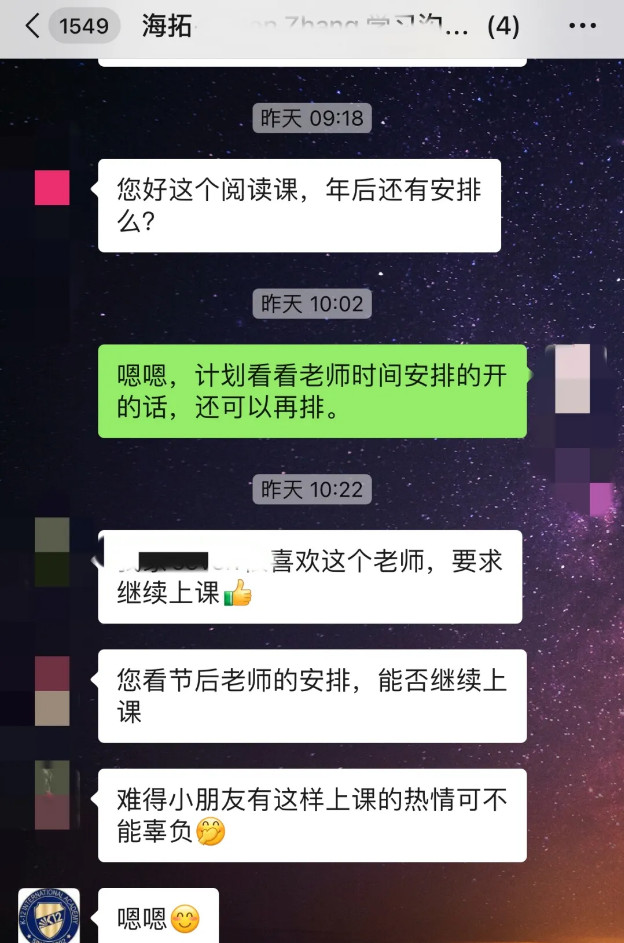Open avatar of sender asking about 阅读课

click(52, 188)
